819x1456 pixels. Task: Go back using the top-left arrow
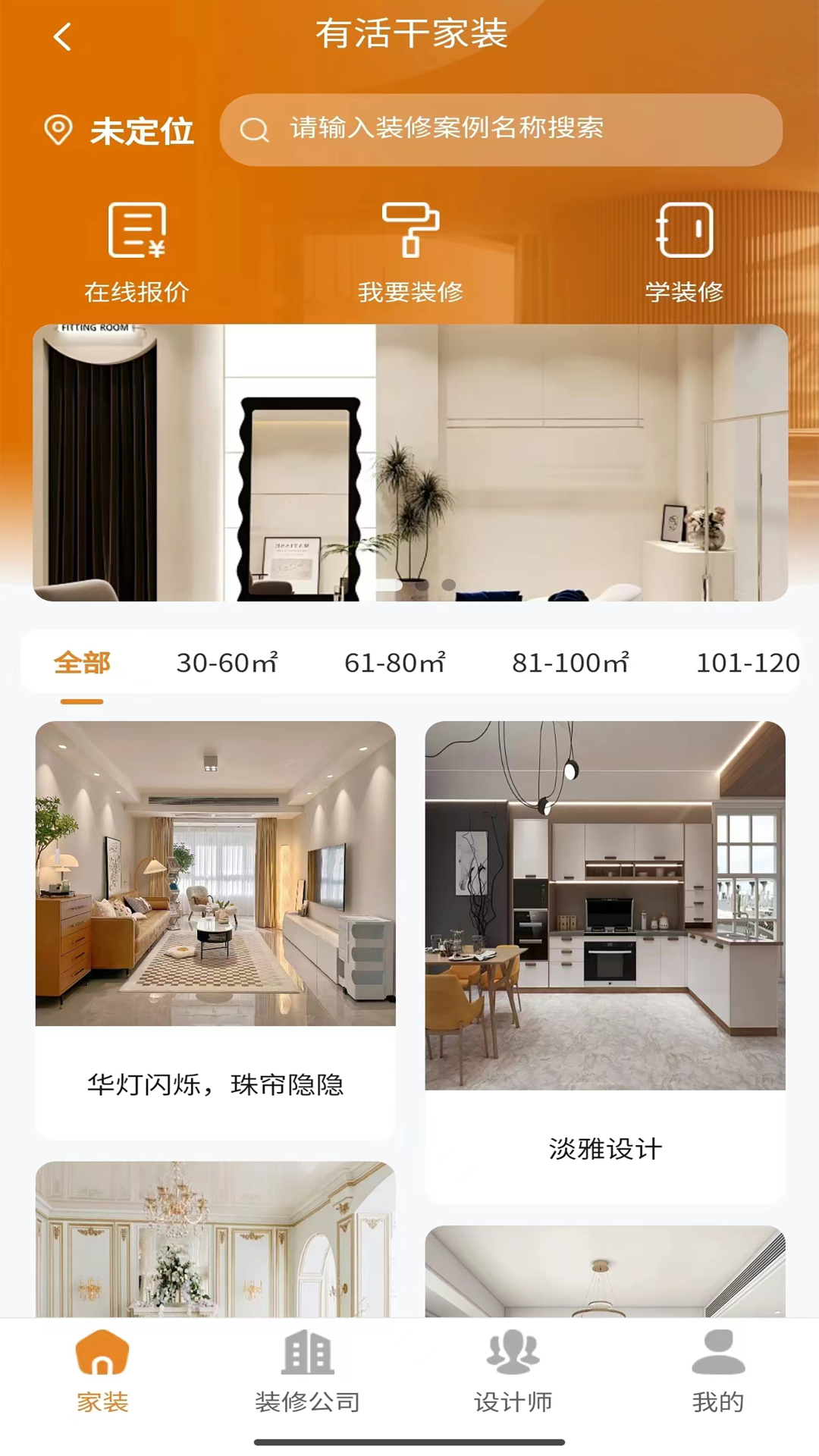(63, 36)
